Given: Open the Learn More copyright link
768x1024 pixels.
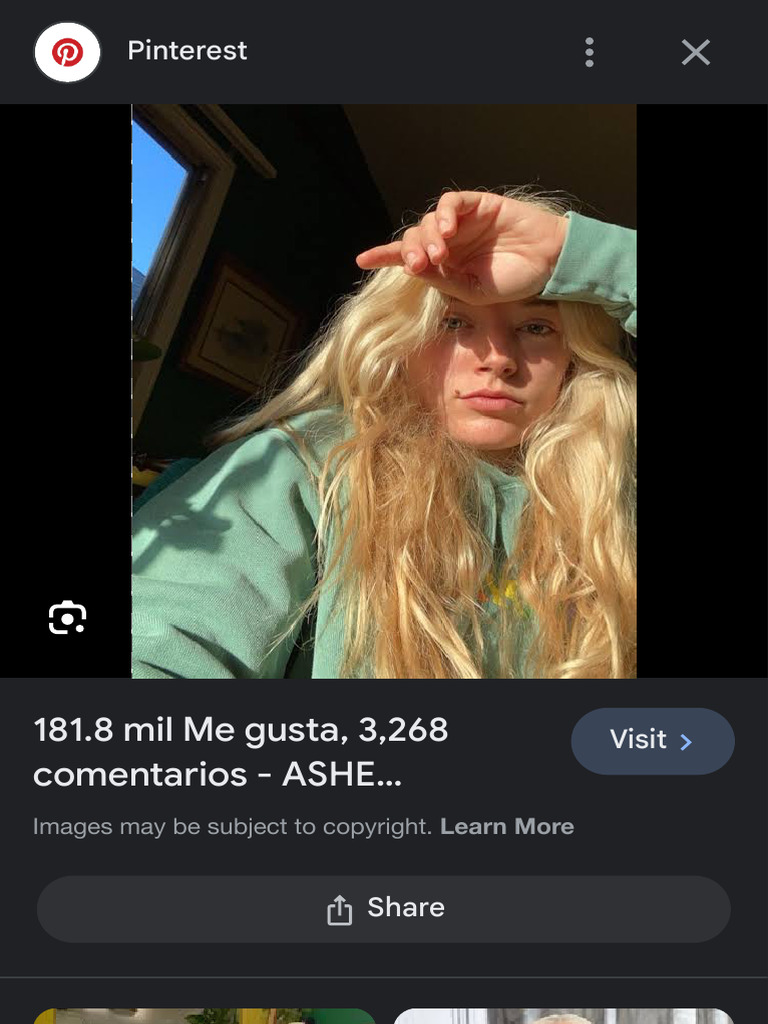Looking at the screenshot, I should (507, 827).
